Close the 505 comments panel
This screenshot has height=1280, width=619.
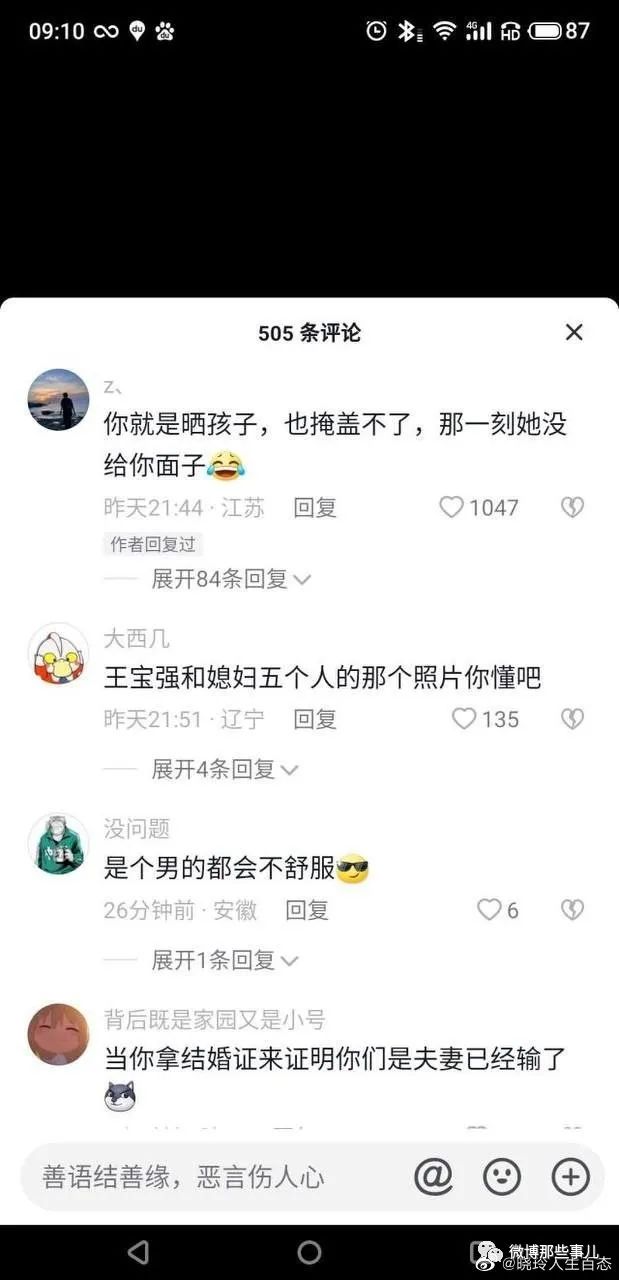574,332
